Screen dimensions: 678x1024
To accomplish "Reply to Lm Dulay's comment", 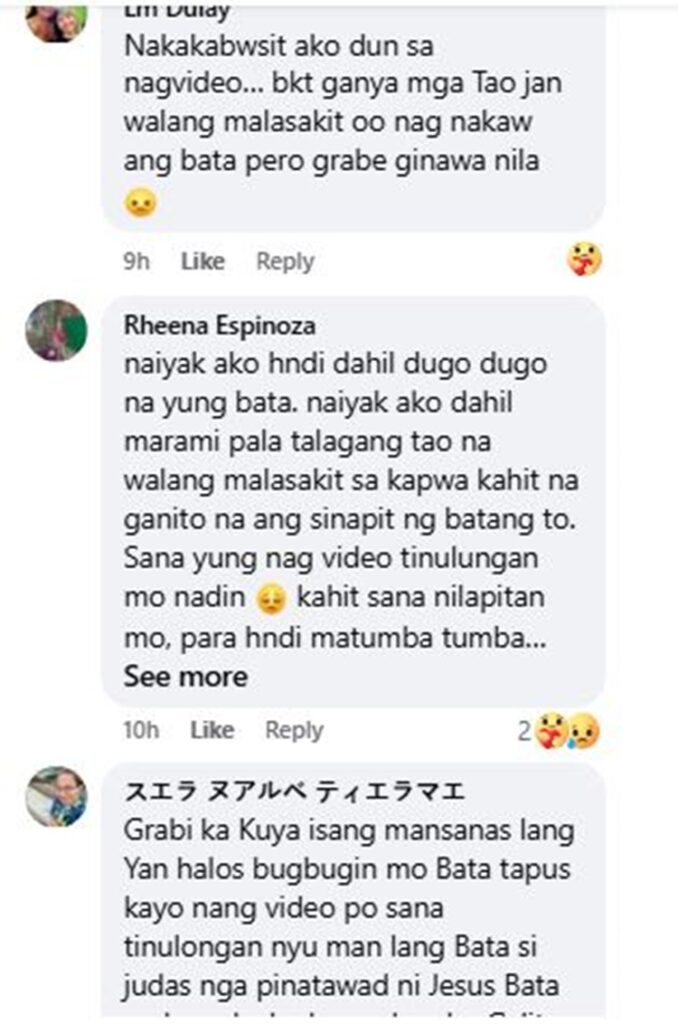I will pyautogui.click(x=285, y=262).
